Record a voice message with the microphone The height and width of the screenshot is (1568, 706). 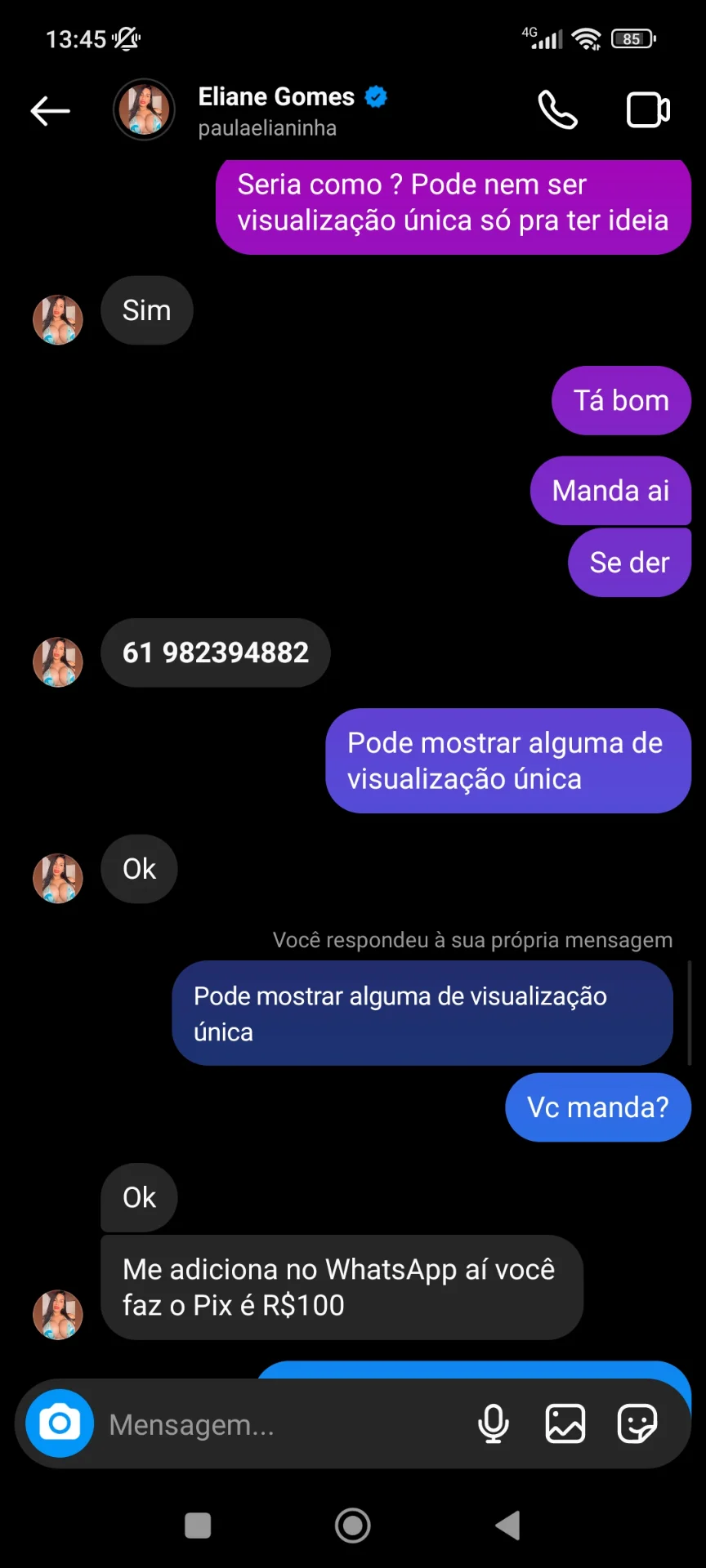[493, 1424]
